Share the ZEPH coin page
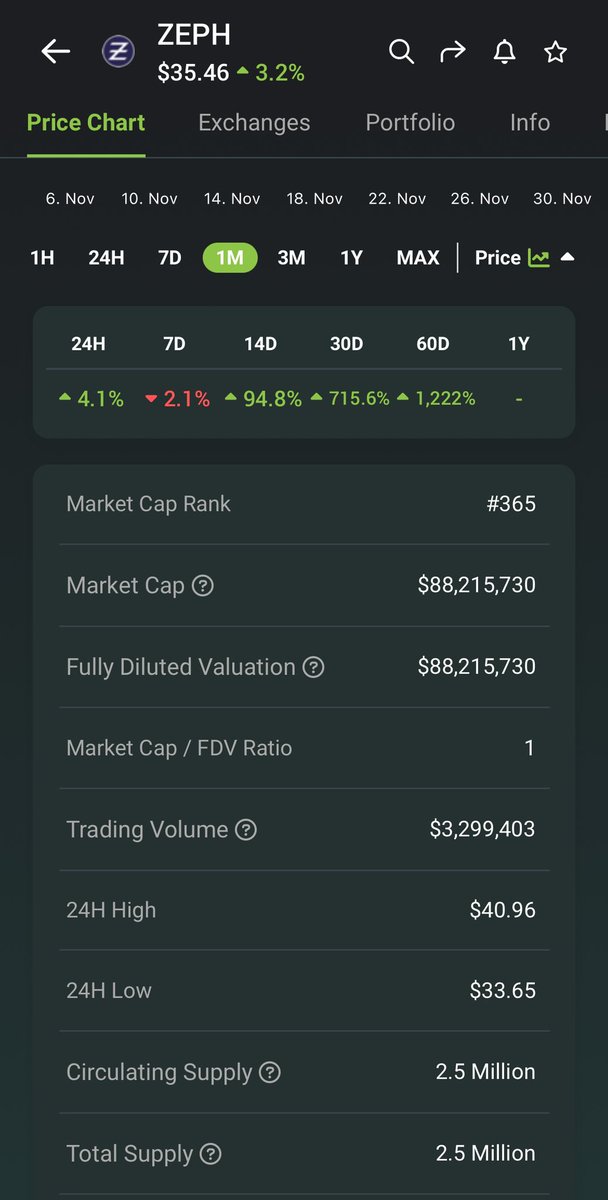This screenshot has width=608, height=1200. click(453, 52)
